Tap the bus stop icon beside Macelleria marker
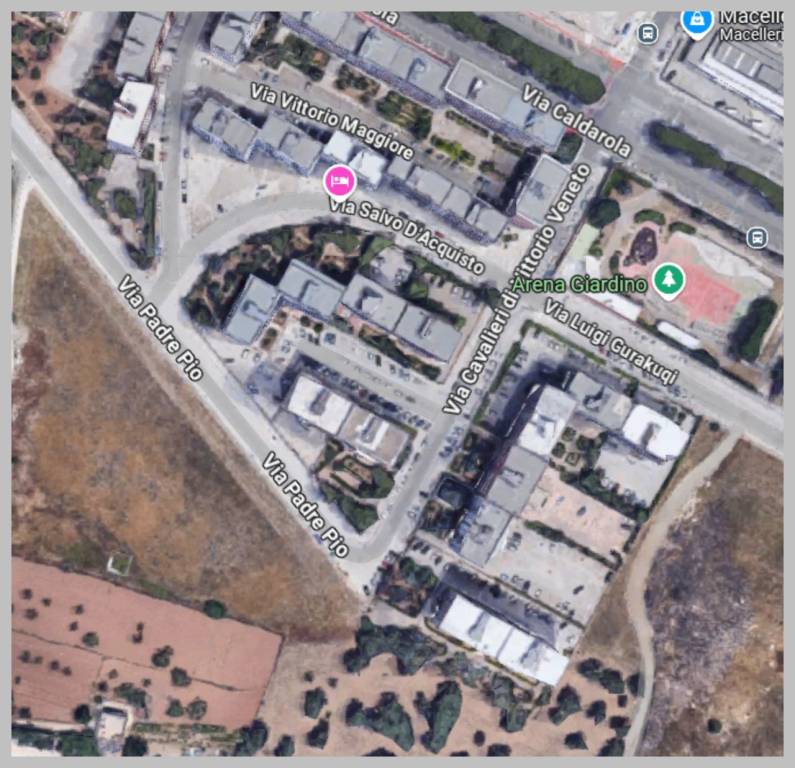Viewport: 795px width, 768px height. coord(648,33)
